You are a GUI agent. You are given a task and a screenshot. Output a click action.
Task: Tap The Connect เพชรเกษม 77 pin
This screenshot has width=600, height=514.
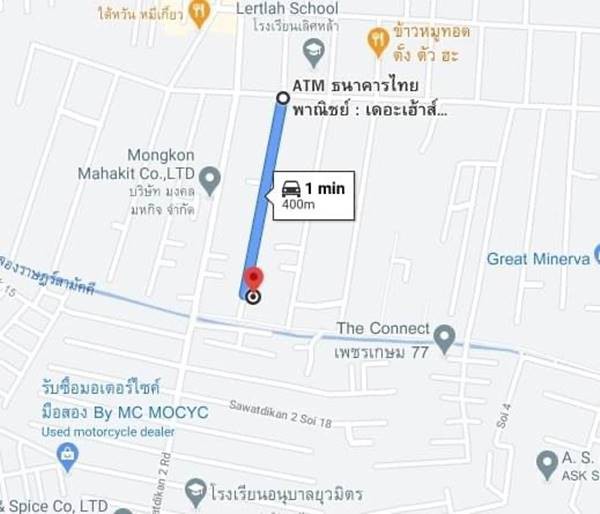click(x=445, y=335)
